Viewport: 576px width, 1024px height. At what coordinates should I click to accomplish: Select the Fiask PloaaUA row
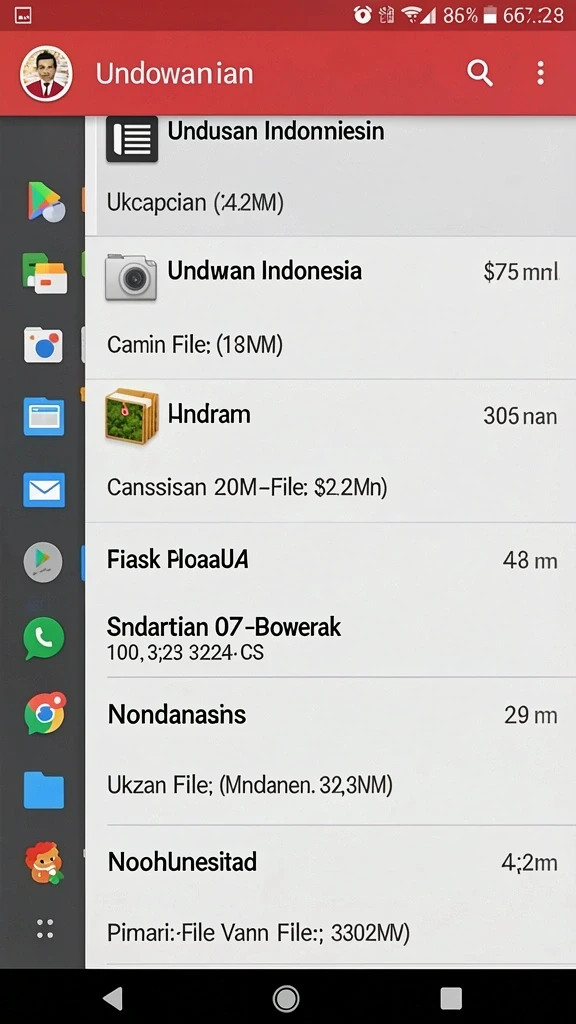point(330,600)
